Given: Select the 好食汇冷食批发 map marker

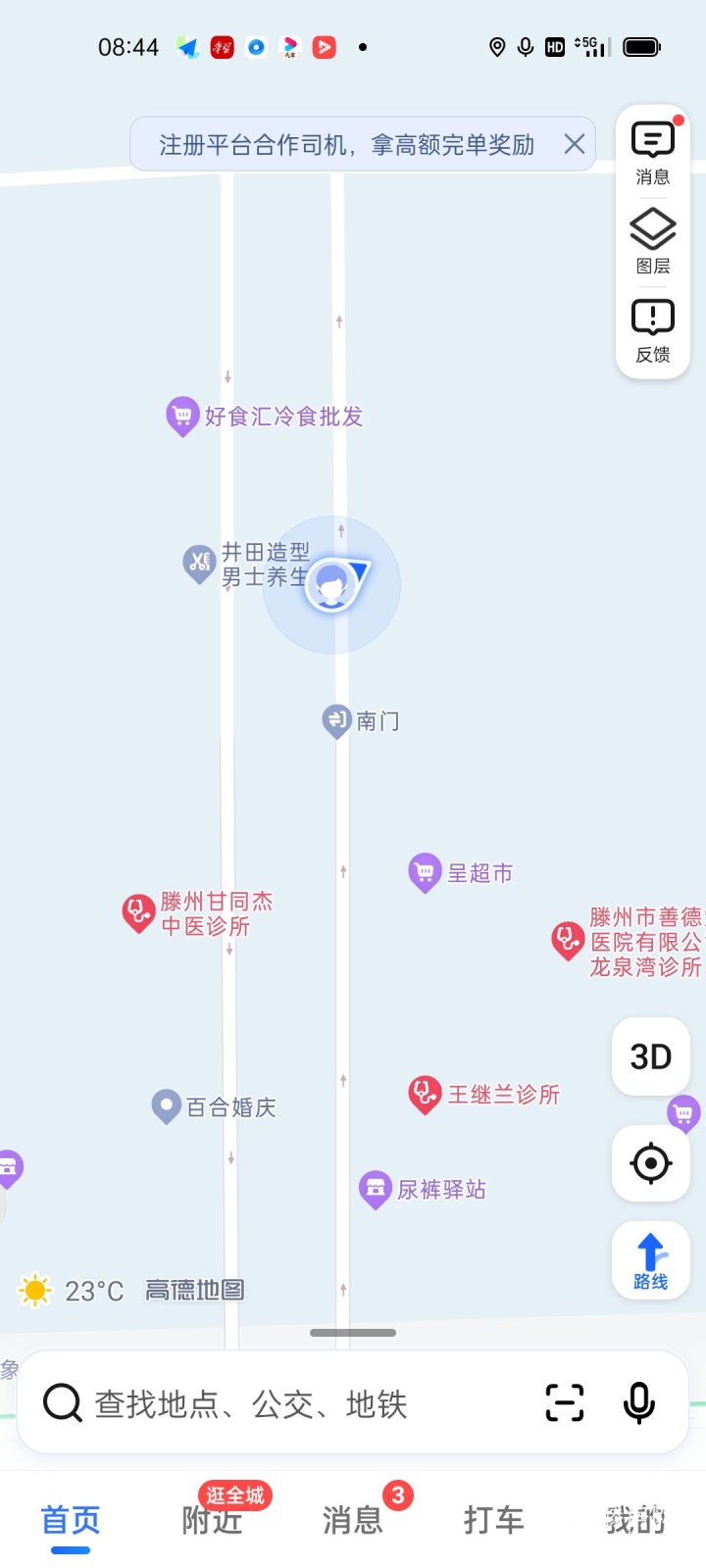Looking at the screenshot, I should [x=182, y=416].
